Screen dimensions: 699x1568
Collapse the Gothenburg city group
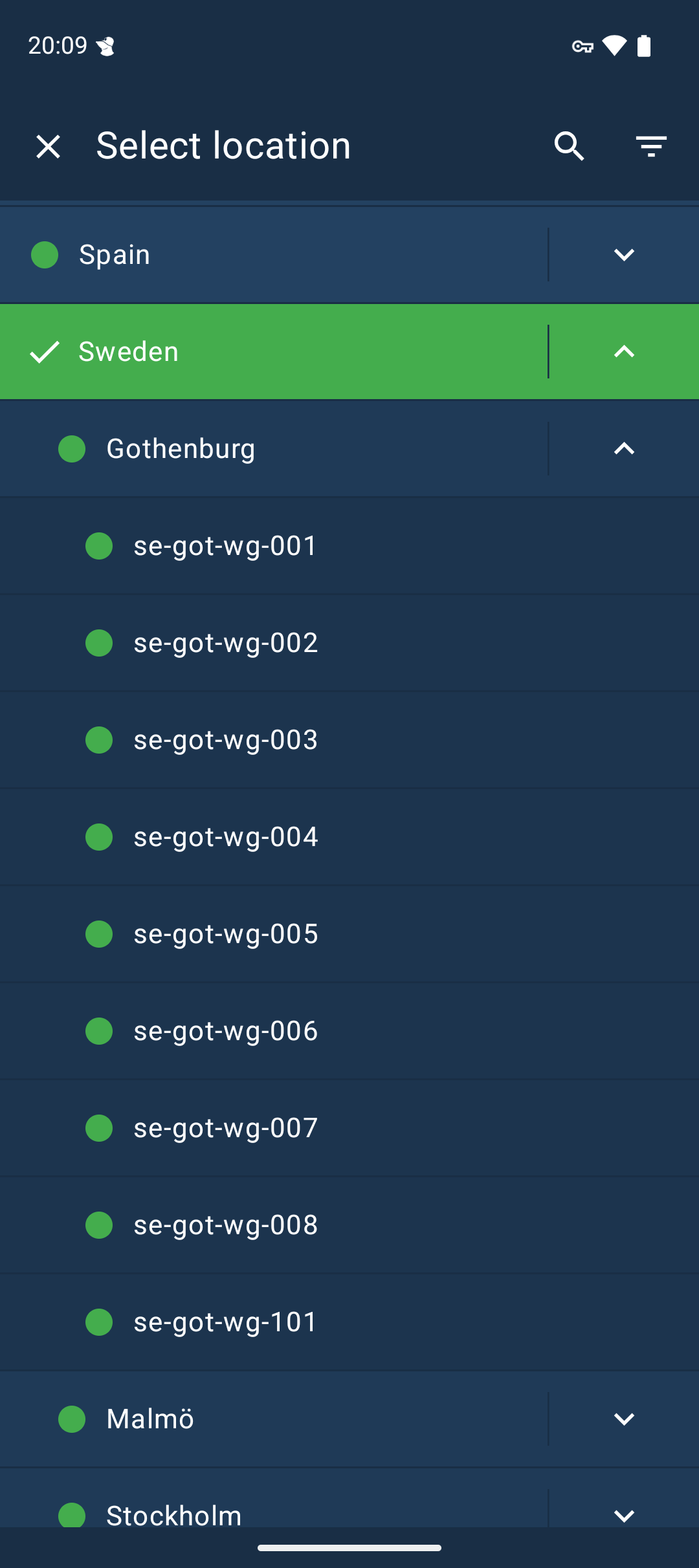pos(623,448)
